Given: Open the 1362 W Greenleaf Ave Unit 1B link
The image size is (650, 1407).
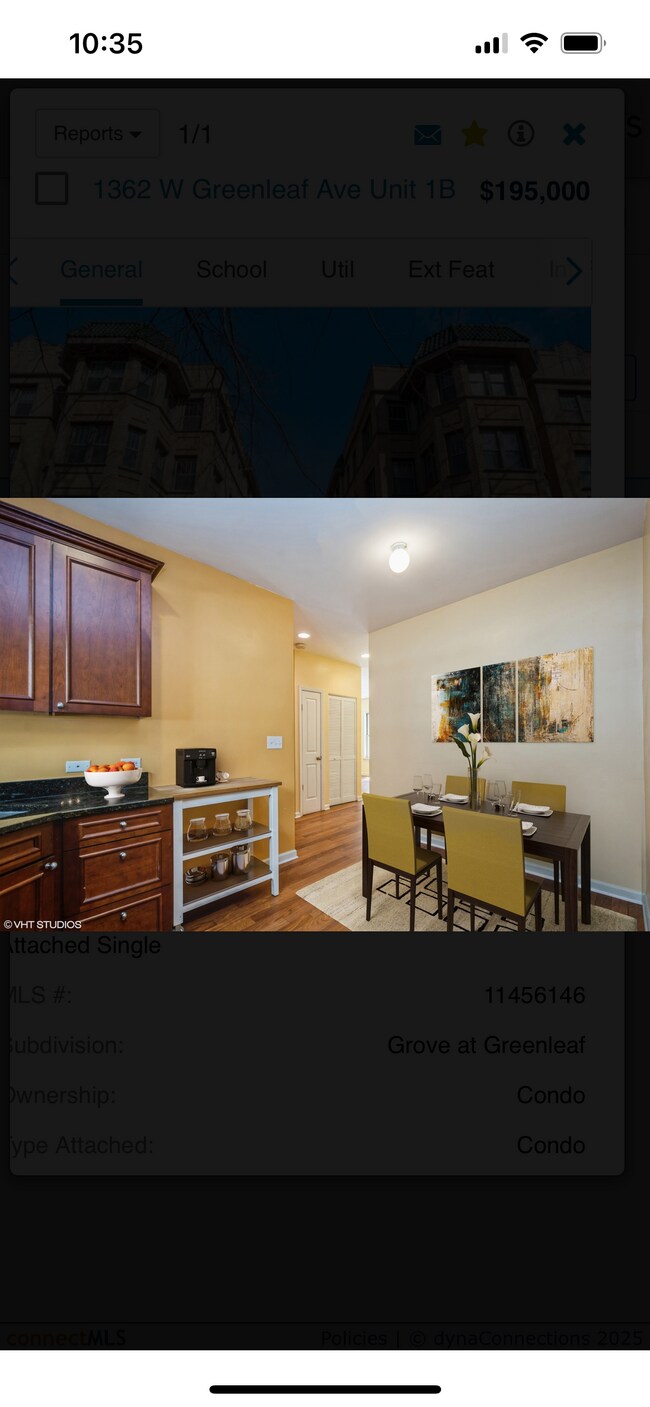Looking at the screenshot, I should [273, 189].
